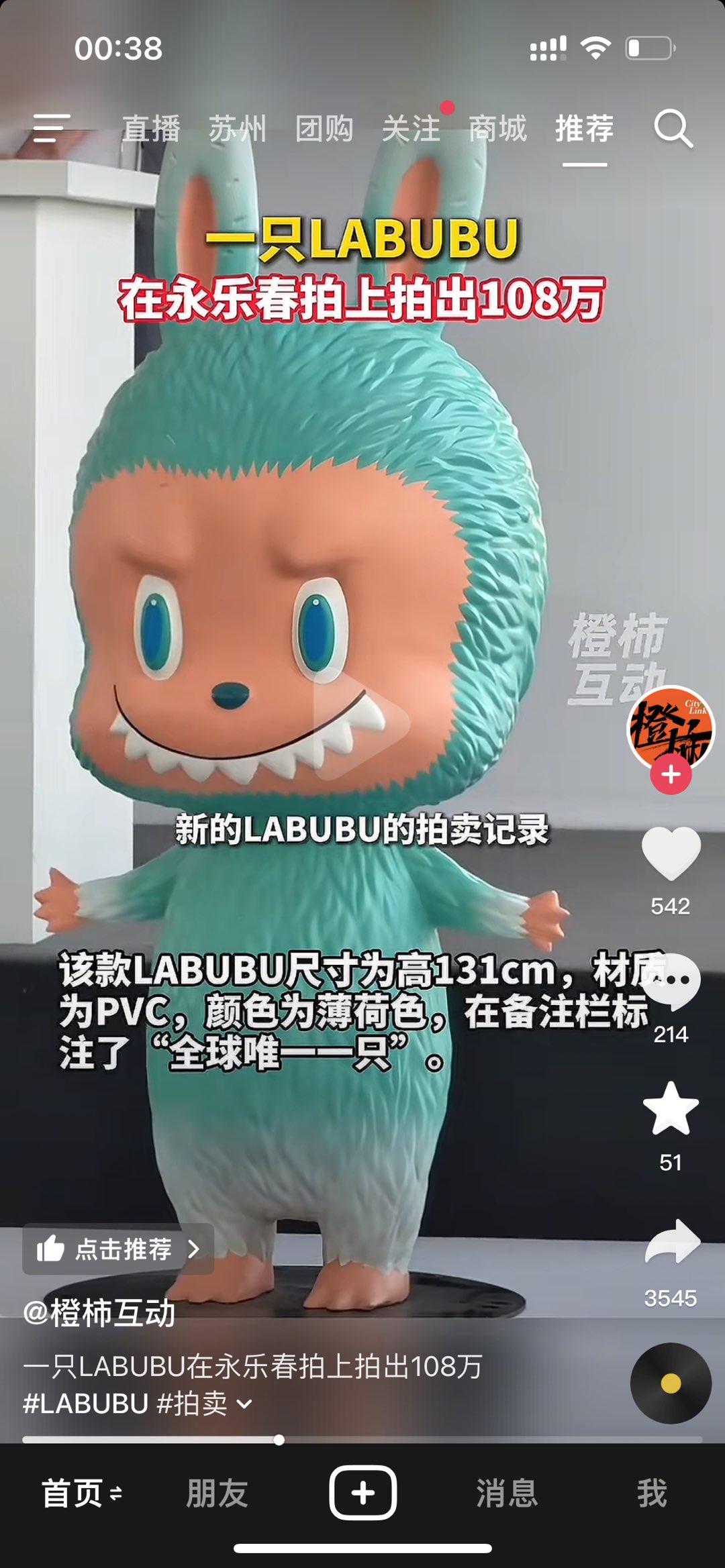This screenshot has width=725, height=1568.
Task: Expand the video caption
Action: [245, 1404]
